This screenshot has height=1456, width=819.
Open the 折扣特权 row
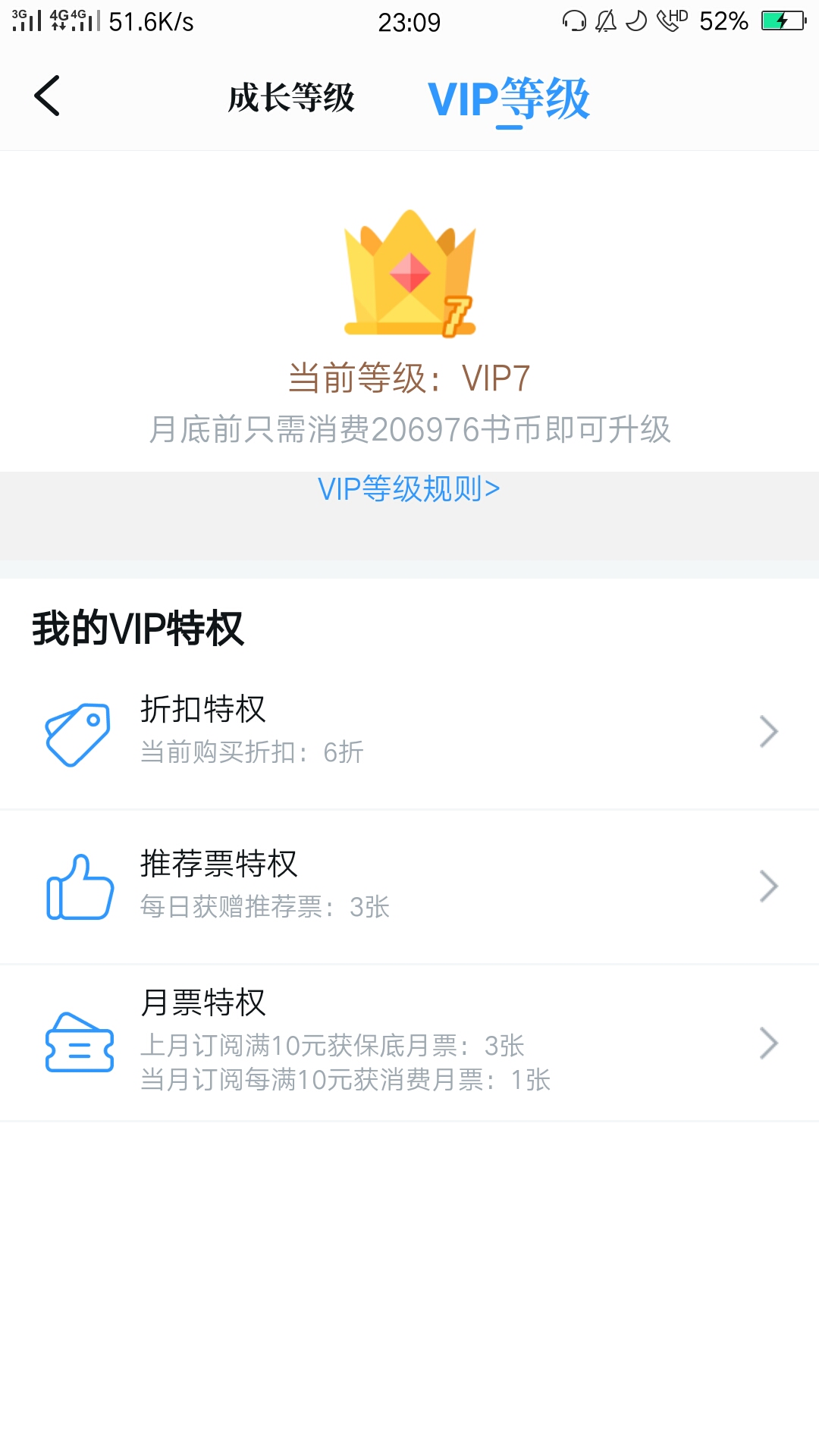409,731
